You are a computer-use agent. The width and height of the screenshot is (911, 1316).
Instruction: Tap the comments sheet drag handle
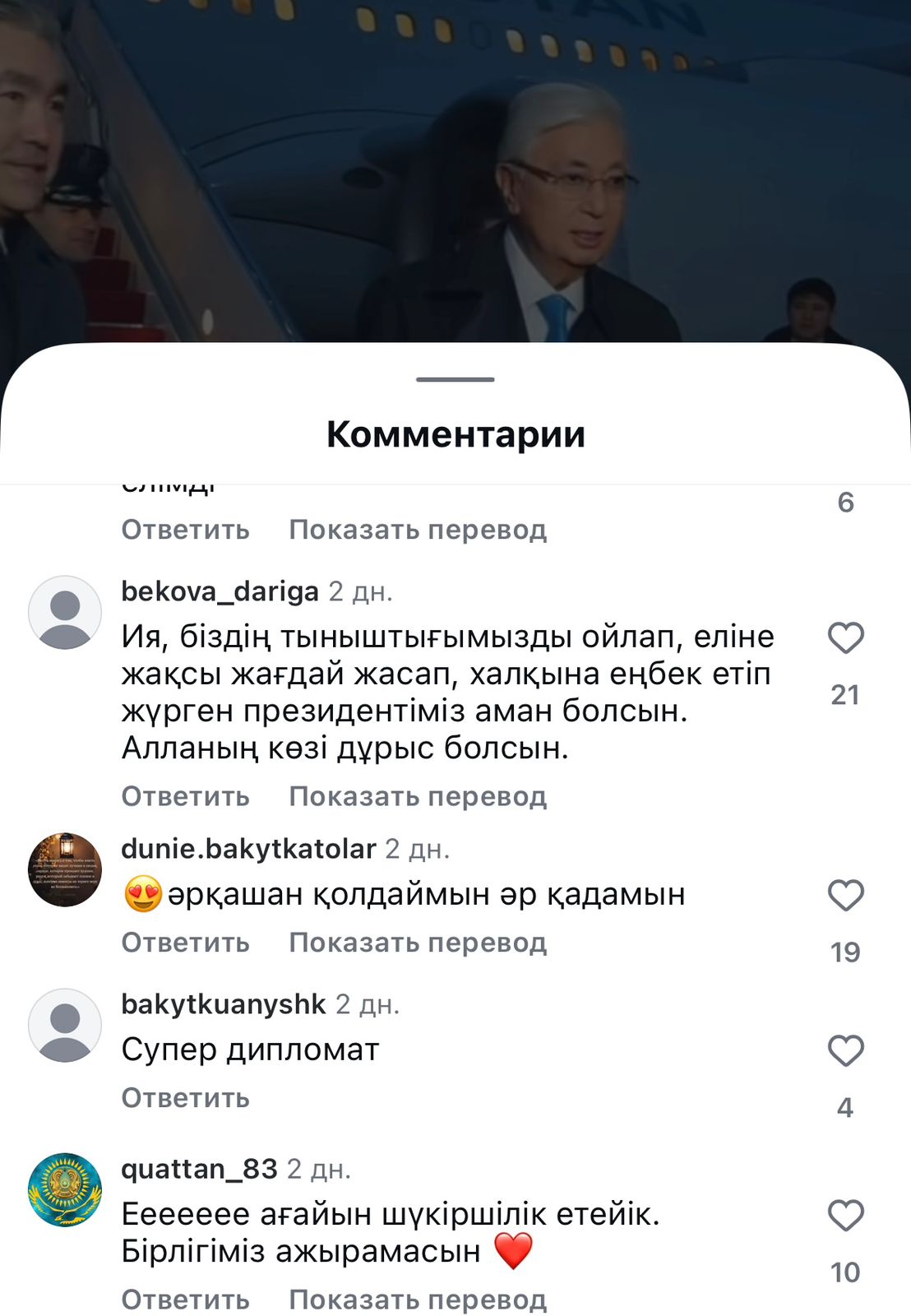point(455,379)
